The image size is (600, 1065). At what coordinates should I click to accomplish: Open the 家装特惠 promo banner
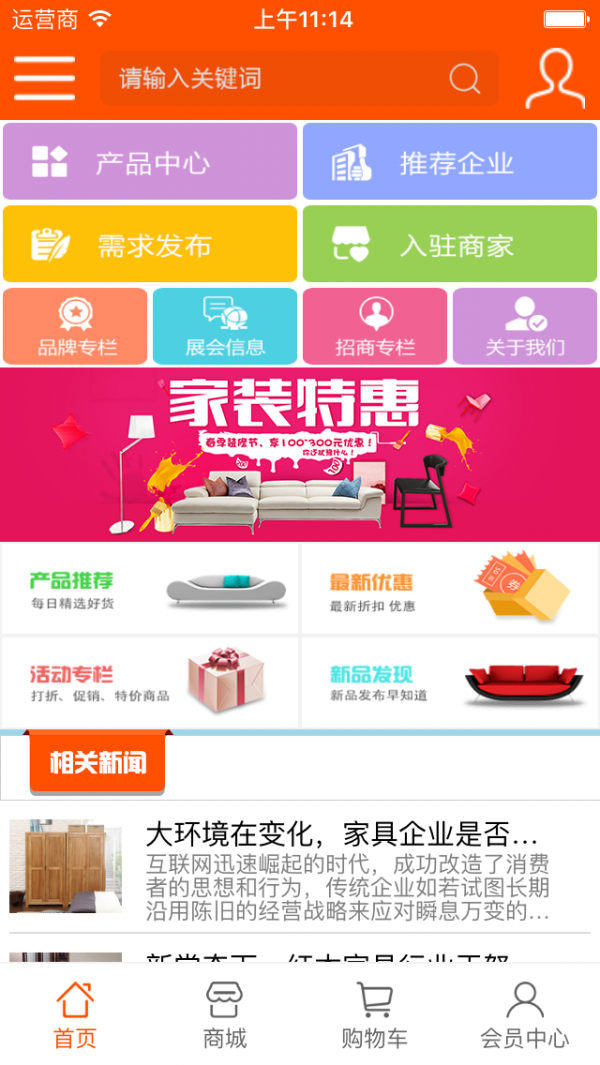pyautogui.click(x=300, y=455)
